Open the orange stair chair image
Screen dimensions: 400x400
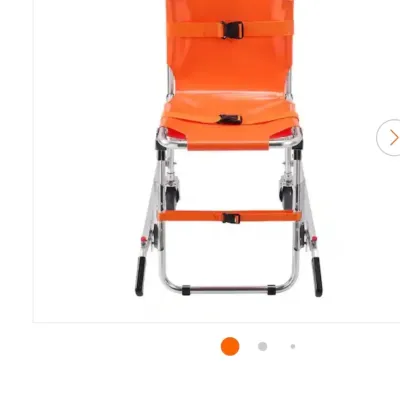click(228, 148)
